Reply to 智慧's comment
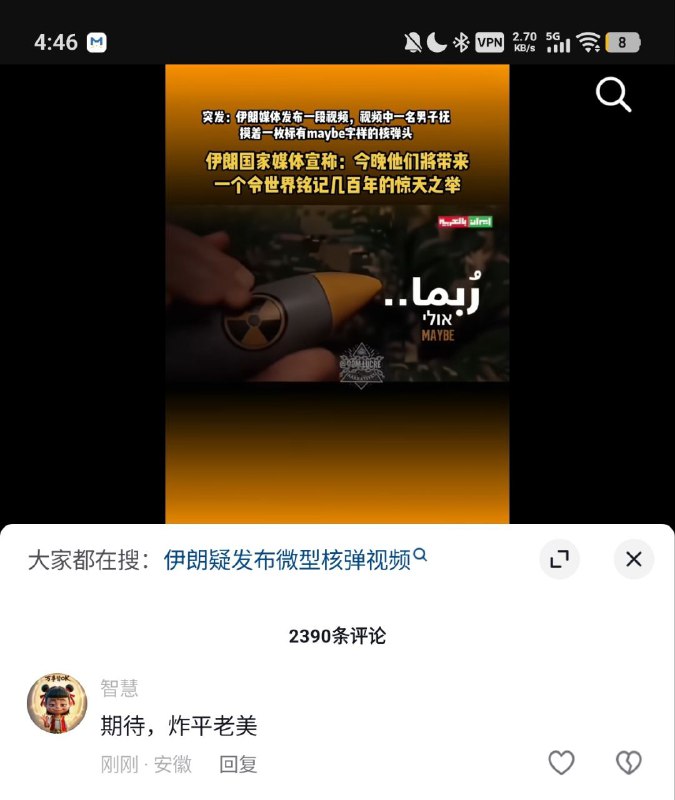The width and height of the screenshot is (675, 800). [238, 764]
